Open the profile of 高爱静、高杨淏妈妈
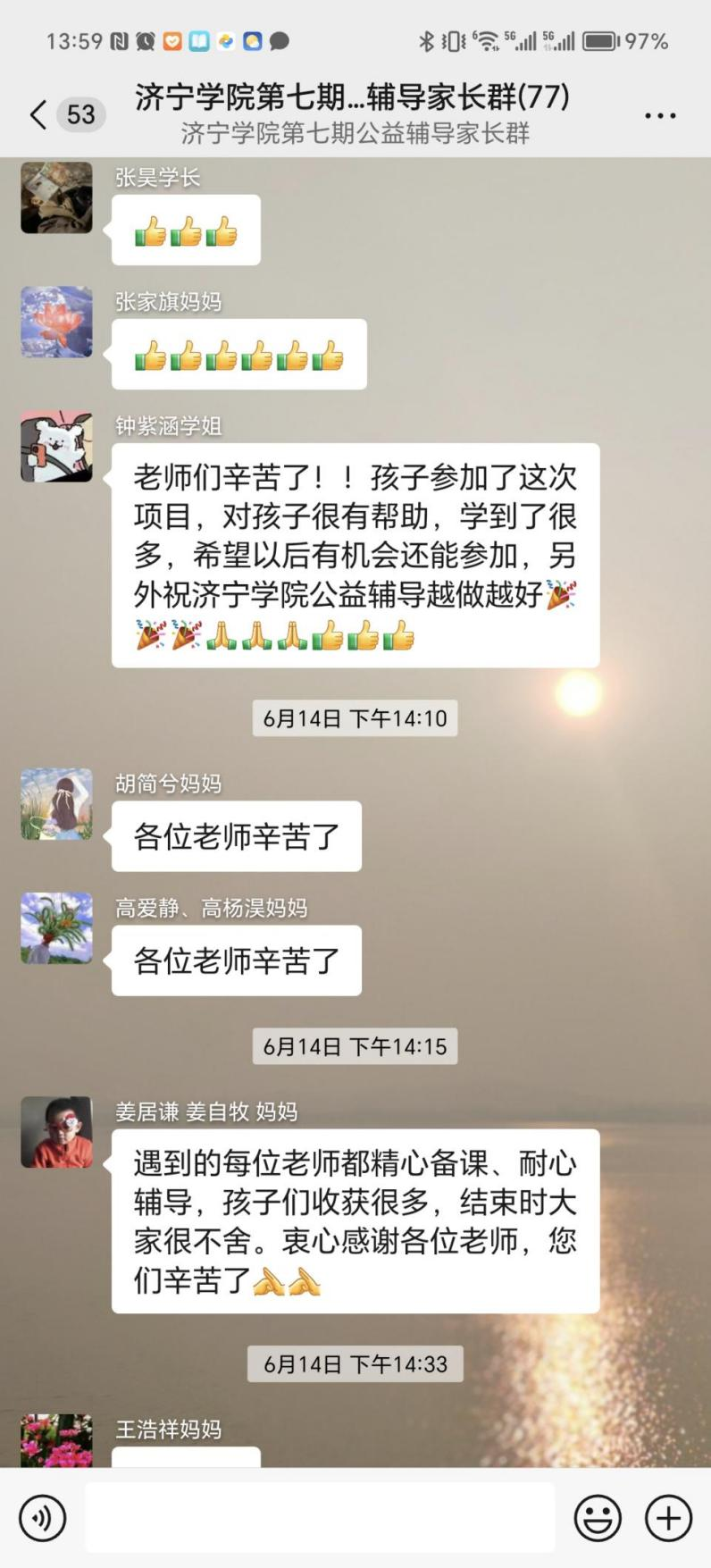Viewport: 711px width, 1568px height. pos(56,927)
